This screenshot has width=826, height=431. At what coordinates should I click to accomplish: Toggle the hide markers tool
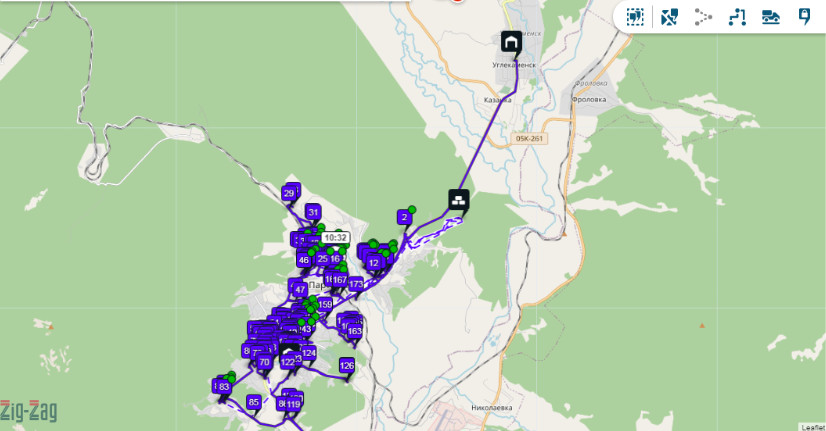point(669,17)
